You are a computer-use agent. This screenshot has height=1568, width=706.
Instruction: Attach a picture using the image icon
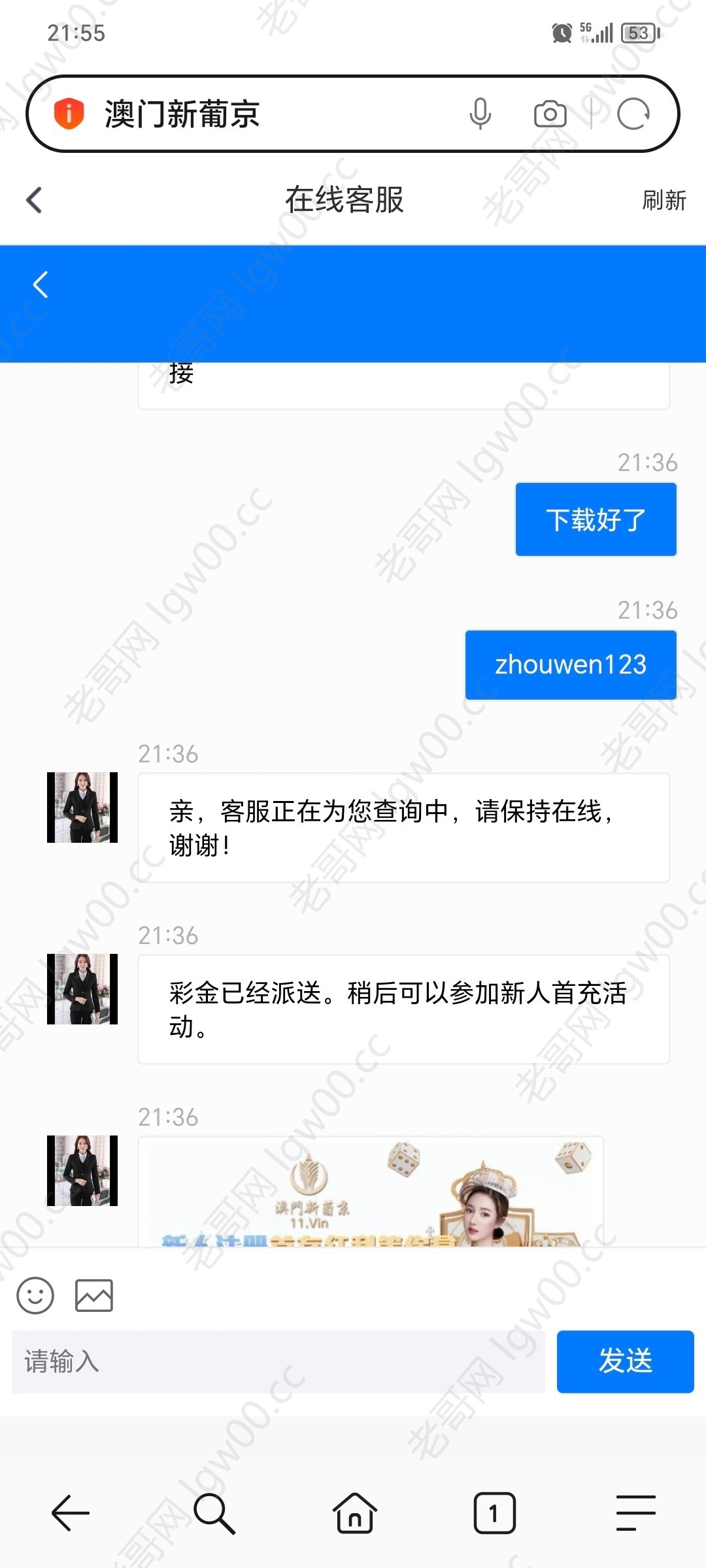94,1295
